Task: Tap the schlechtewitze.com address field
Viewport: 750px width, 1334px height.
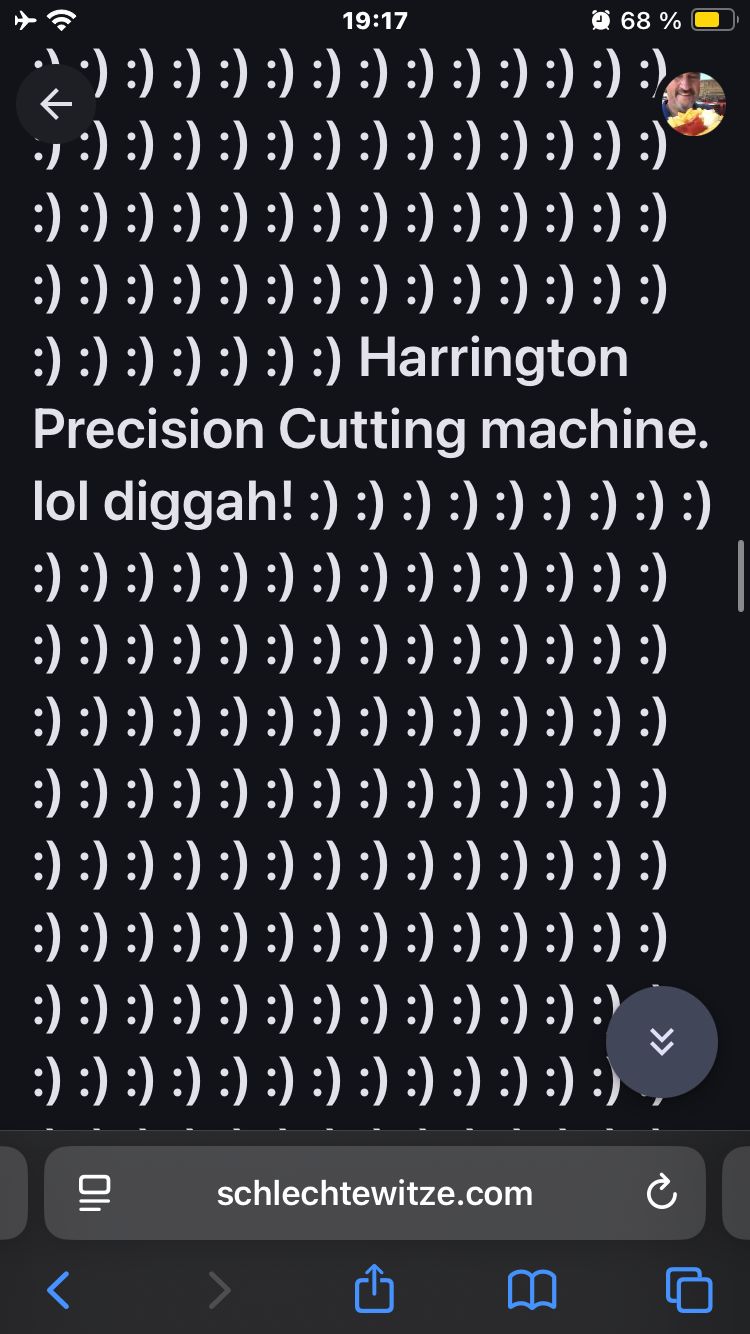Action: 374,1193
